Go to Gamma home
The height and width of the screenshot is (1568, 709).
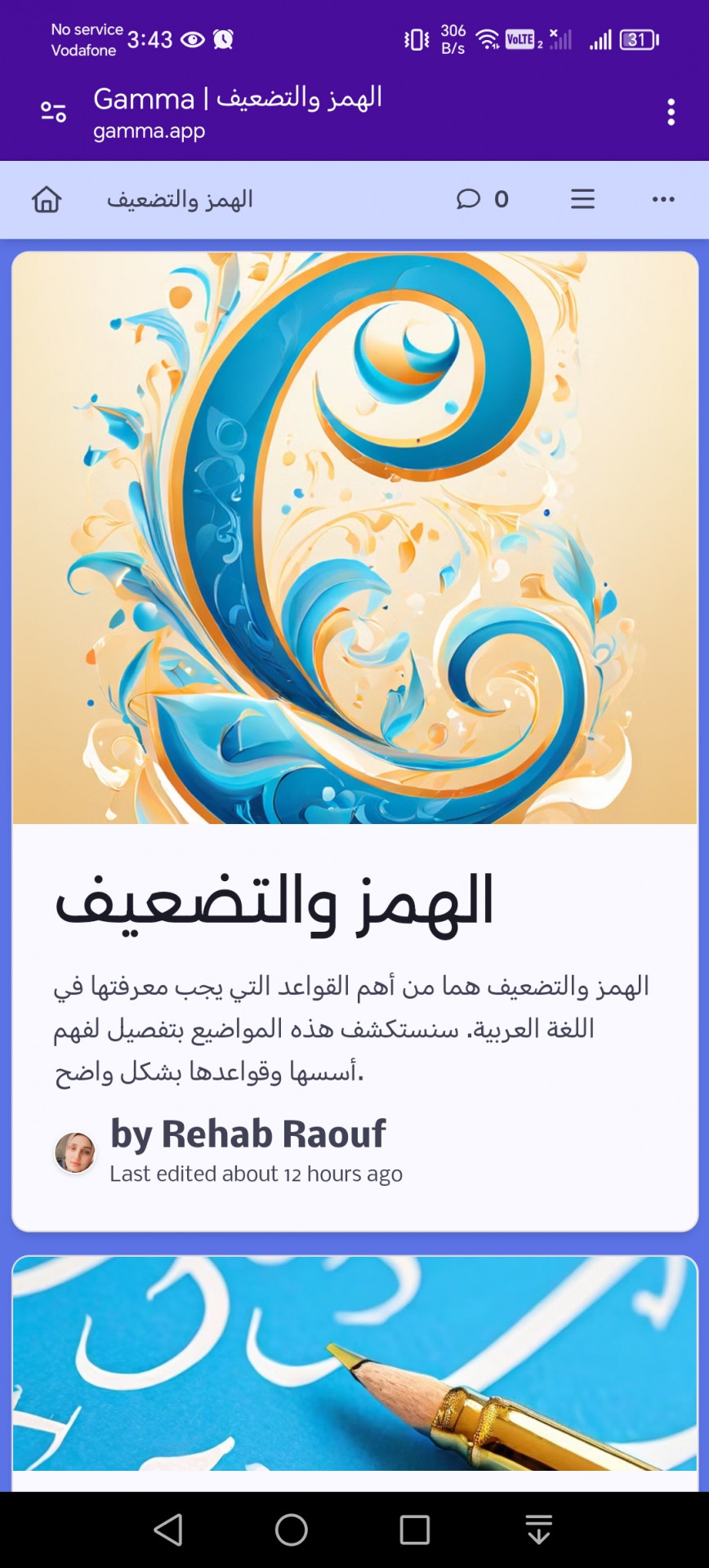tap(47, 199)
